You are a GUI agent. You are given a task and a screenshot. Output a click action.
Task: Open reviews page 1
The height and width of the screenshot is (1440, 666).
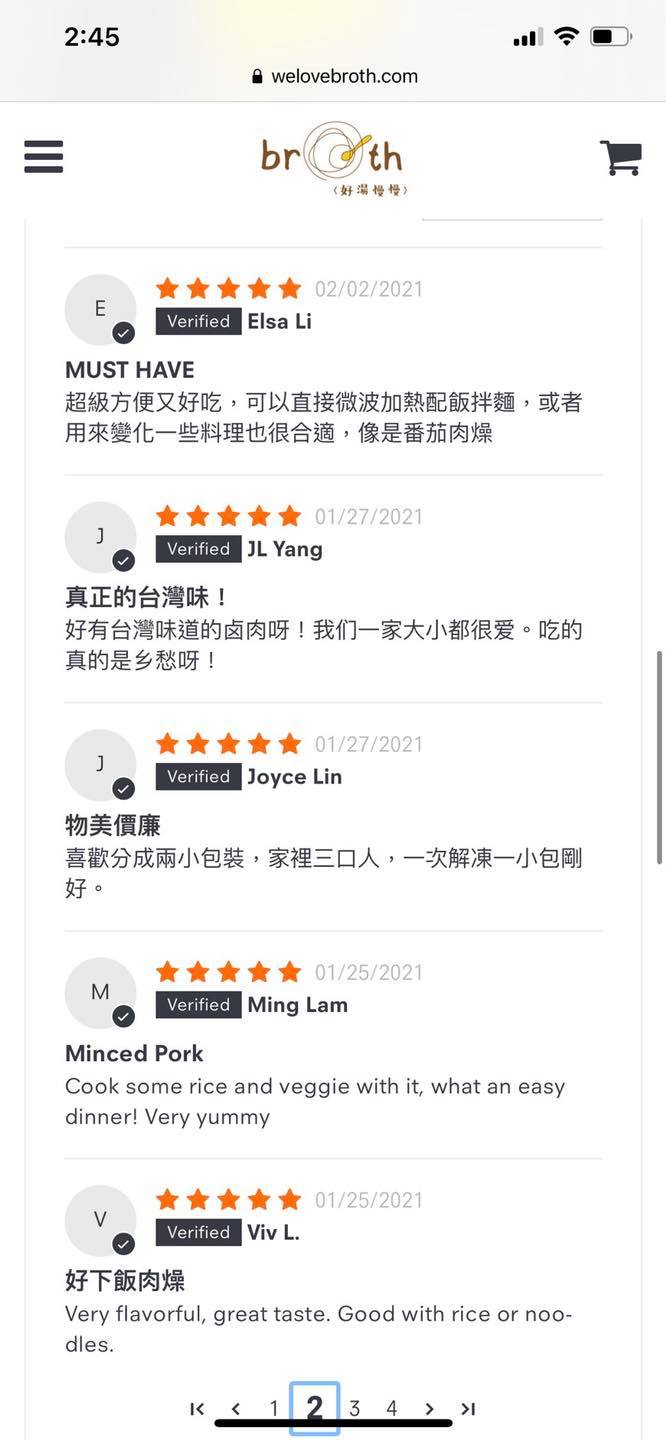pyautogui.click(x=274, y=1409)
